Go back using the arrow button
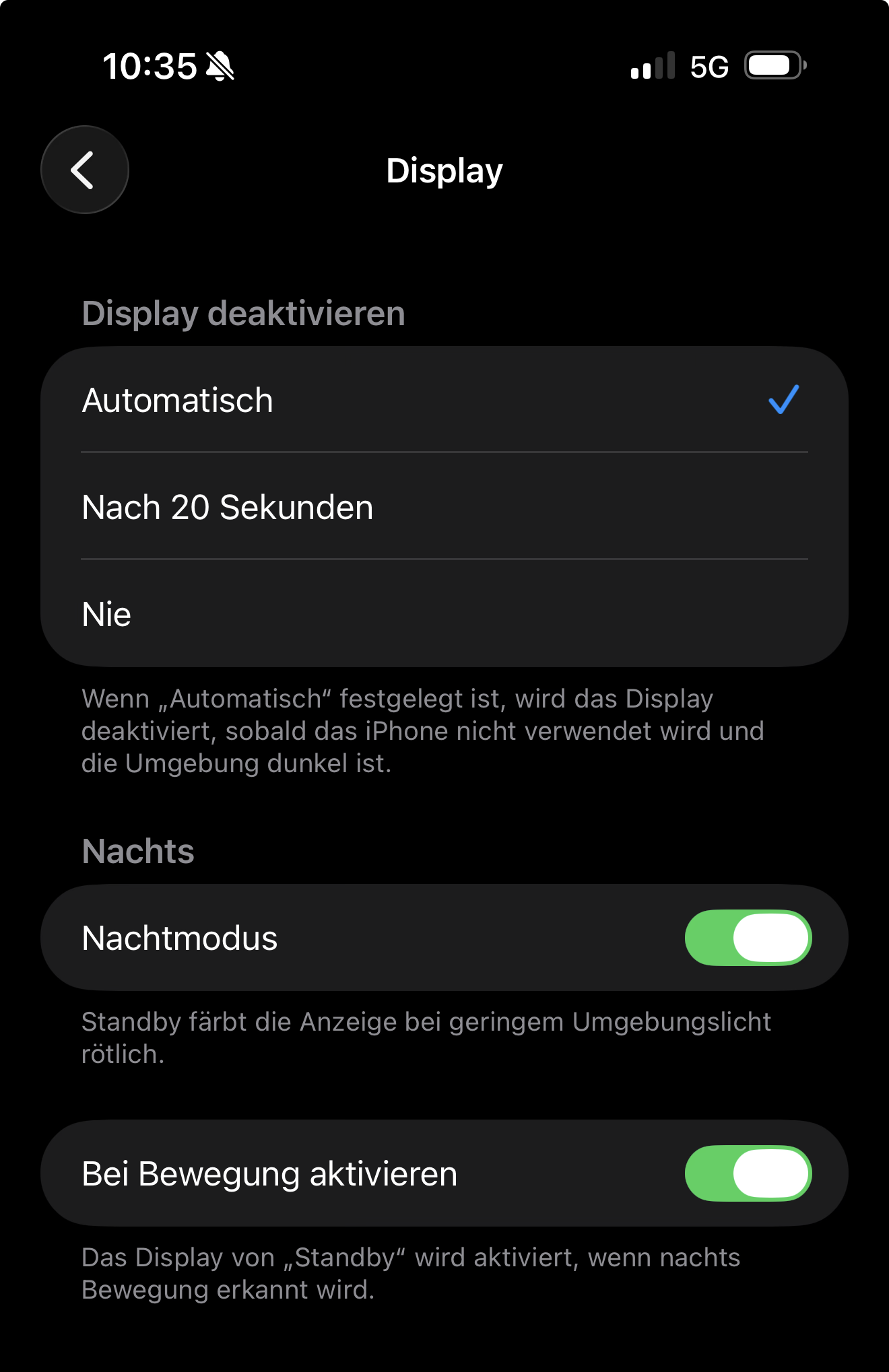The width and height of the screenshot is (889, 1372). click(85, 170)
